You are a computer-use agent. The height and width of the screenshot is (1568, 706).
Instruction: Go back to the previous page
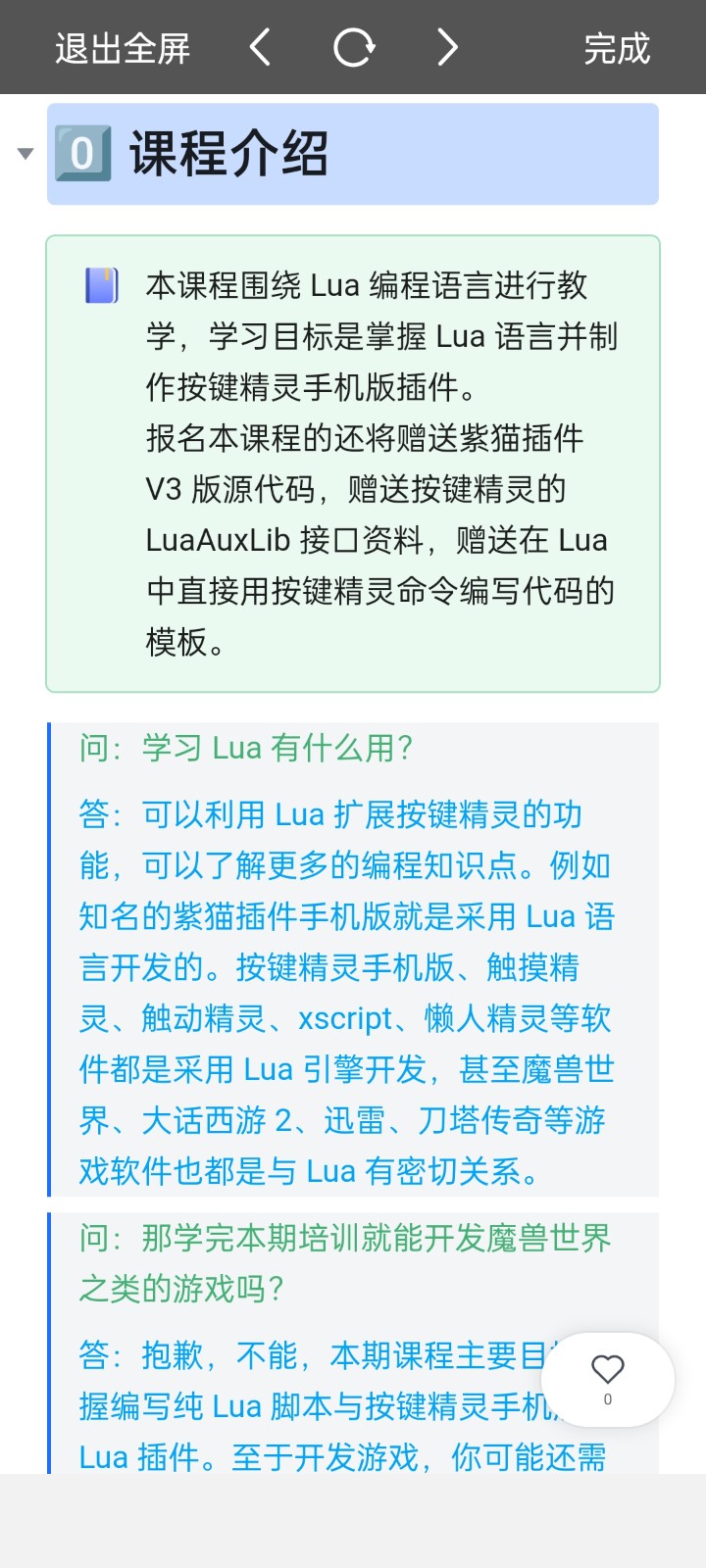pos(260,47)
